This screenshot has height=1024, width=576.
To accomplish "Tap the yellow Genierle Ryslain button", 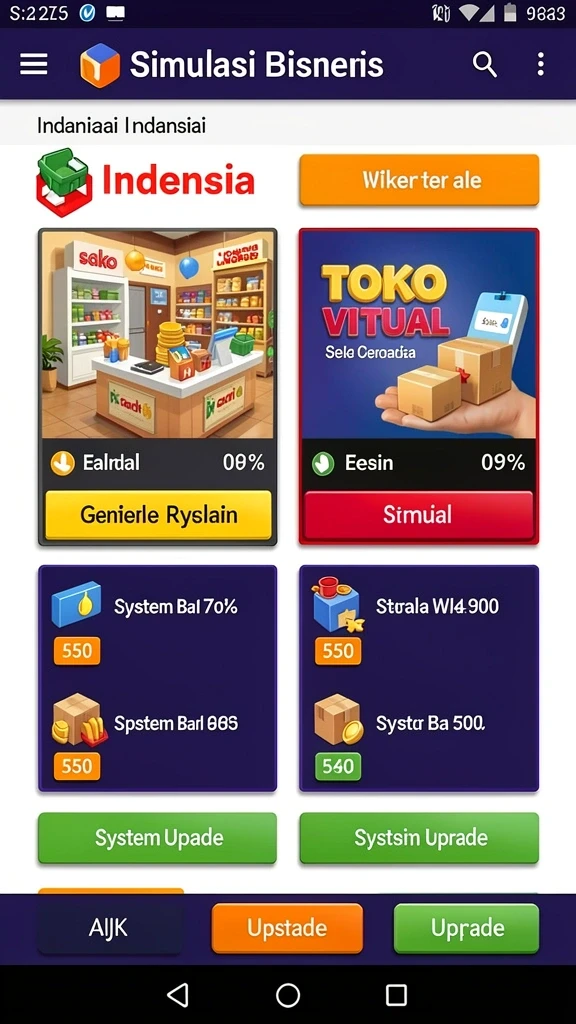I will 158,515.
